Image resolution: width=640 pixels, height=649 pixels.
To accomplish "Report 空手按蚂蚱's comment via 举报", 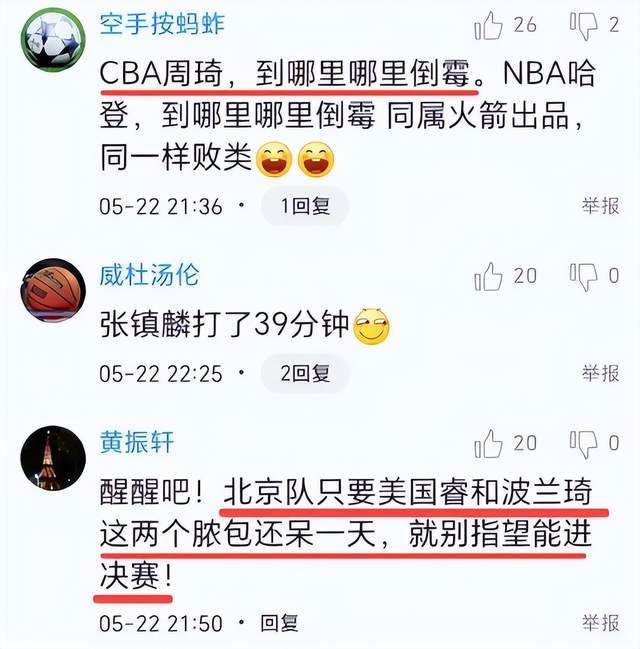I will click(x=600, y=206).
